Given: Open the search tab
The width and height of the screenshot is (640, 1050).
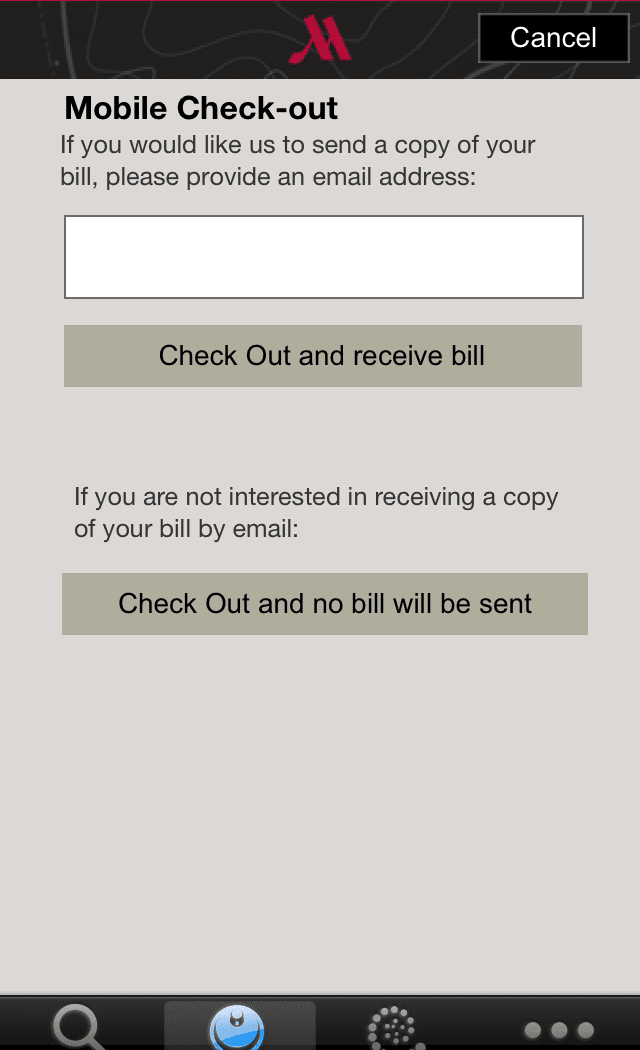Looking at the screenshot, I should pos(80,1026).
